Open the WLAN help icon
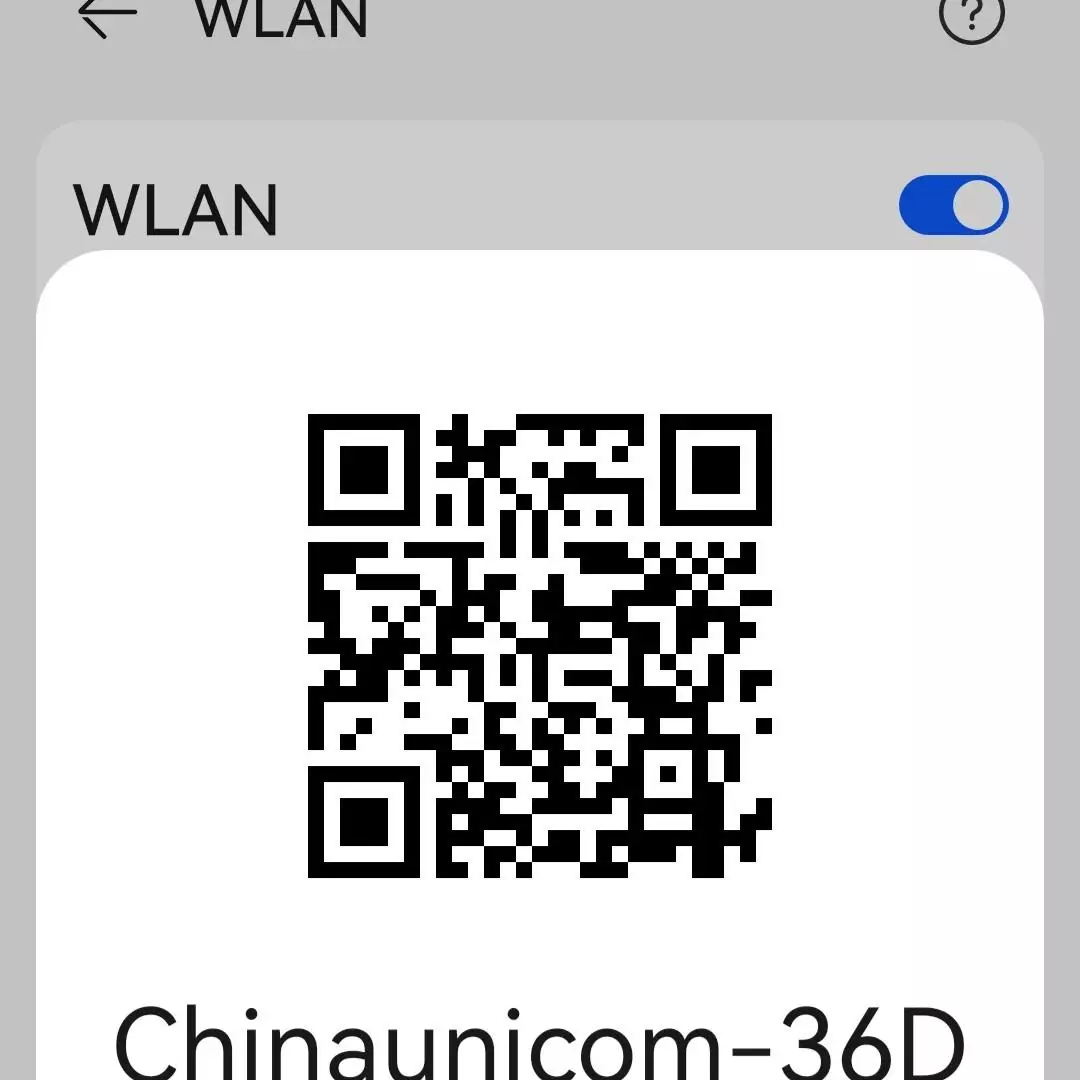The height and width of the screenshot is (1080, 1080). click(971, 17)
